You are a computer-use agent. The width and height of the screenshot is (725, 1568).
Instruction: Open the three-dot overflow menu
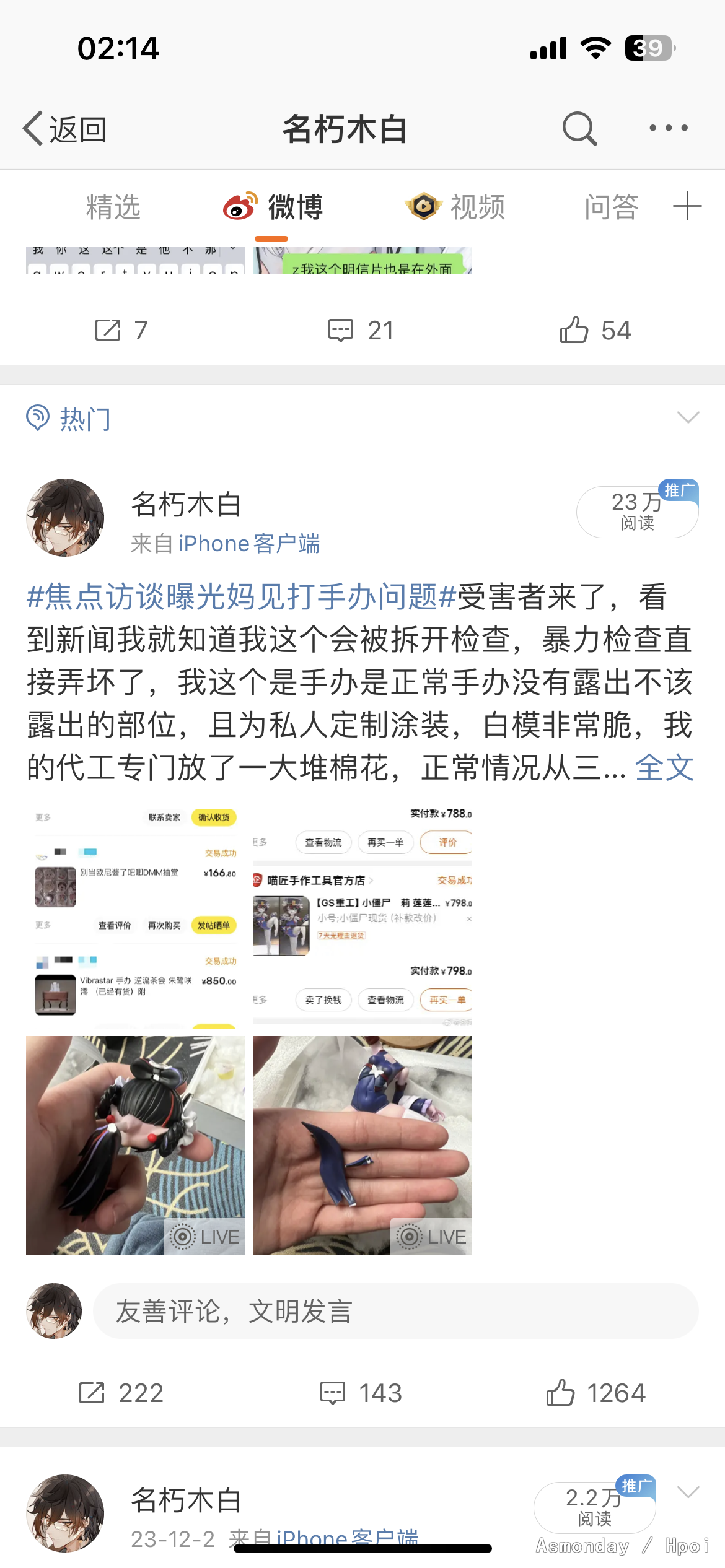[669, 128]
